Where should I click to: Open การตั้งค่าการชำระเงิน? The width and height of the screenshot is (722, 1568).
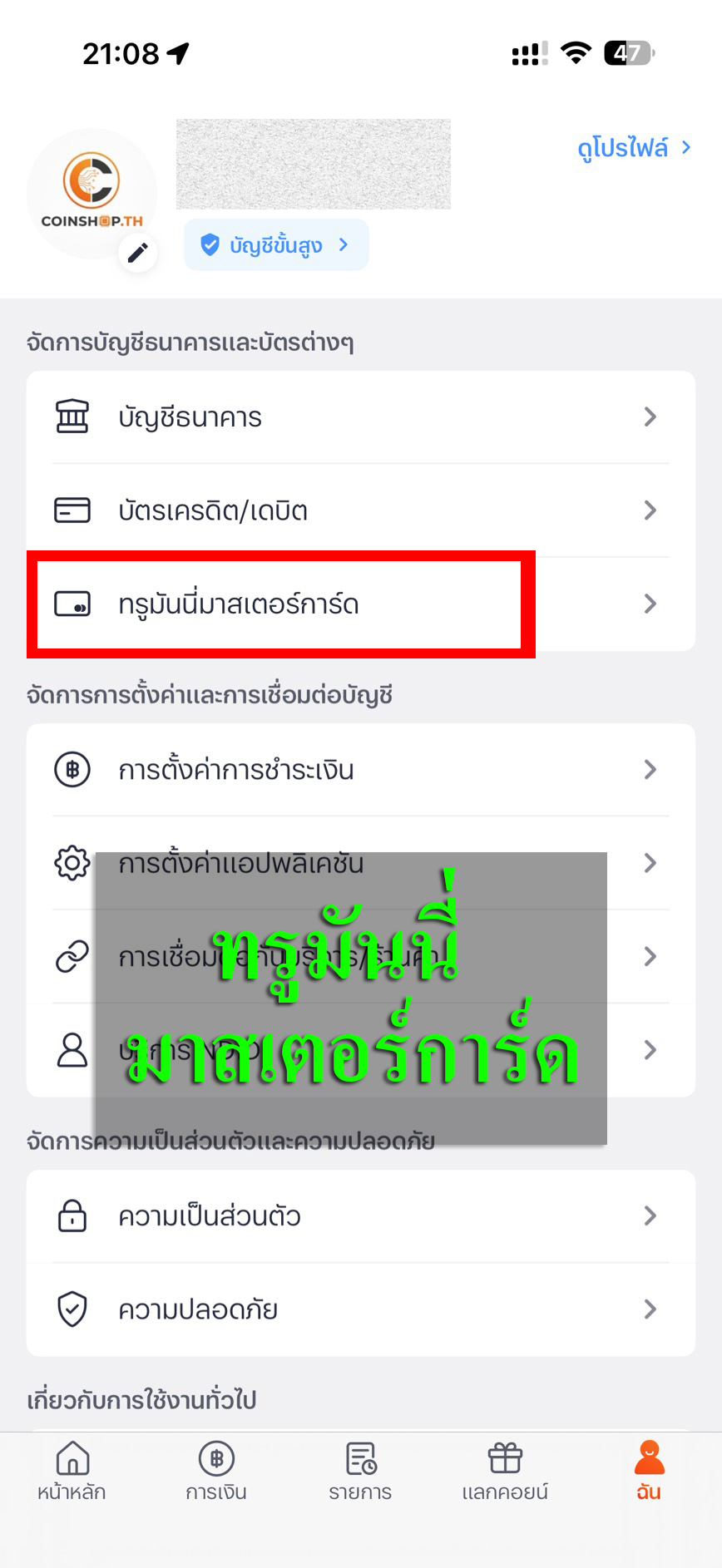(x=360, y=770)
